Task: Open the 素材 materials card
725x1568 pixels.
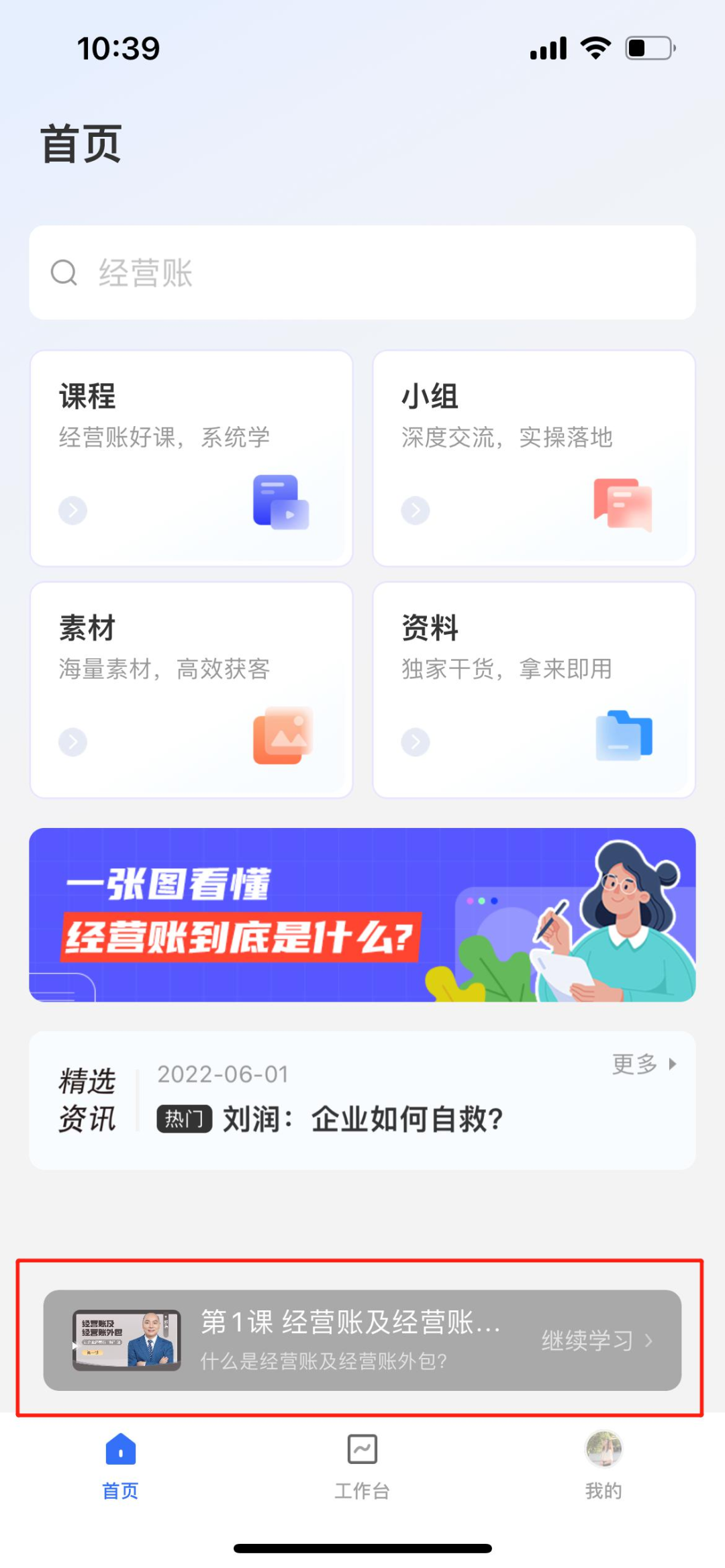Action: [191, 690]
